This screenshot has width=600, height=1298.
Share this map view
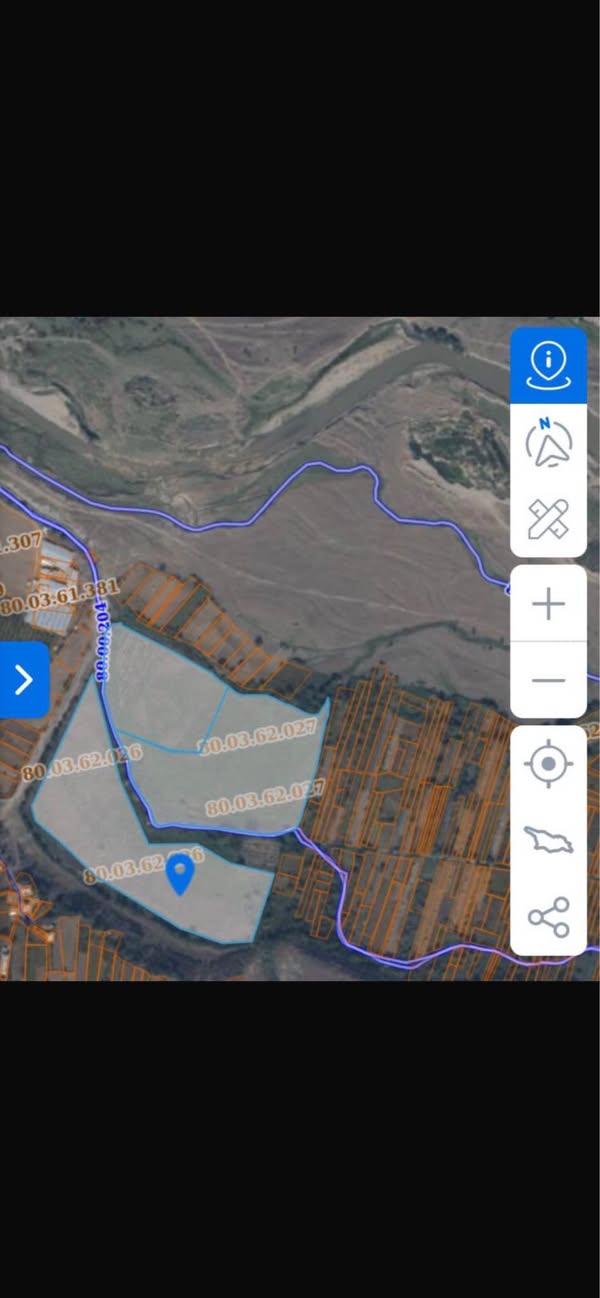548,917
